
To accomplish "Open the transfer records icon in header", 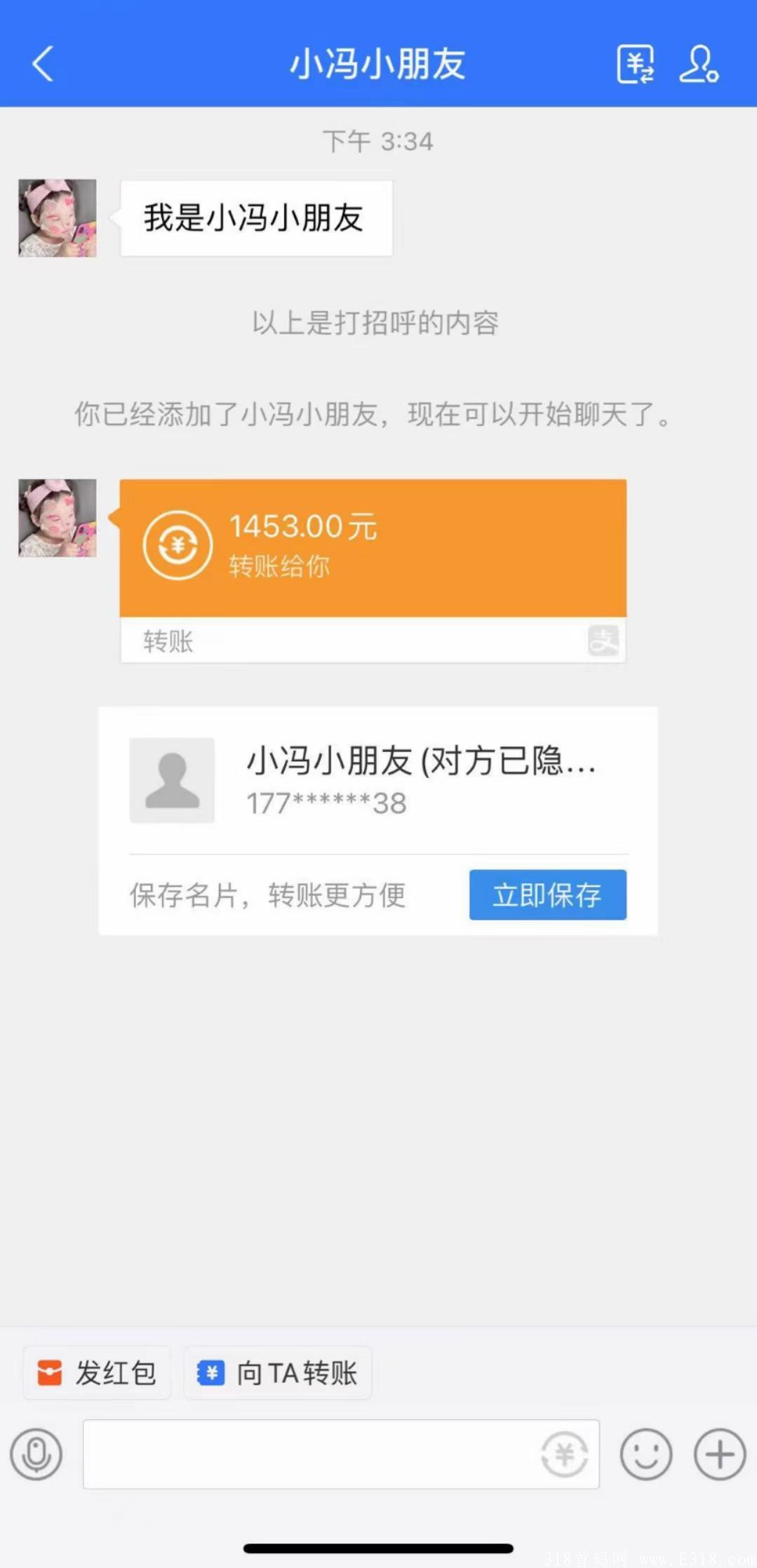I will [635, 65].
